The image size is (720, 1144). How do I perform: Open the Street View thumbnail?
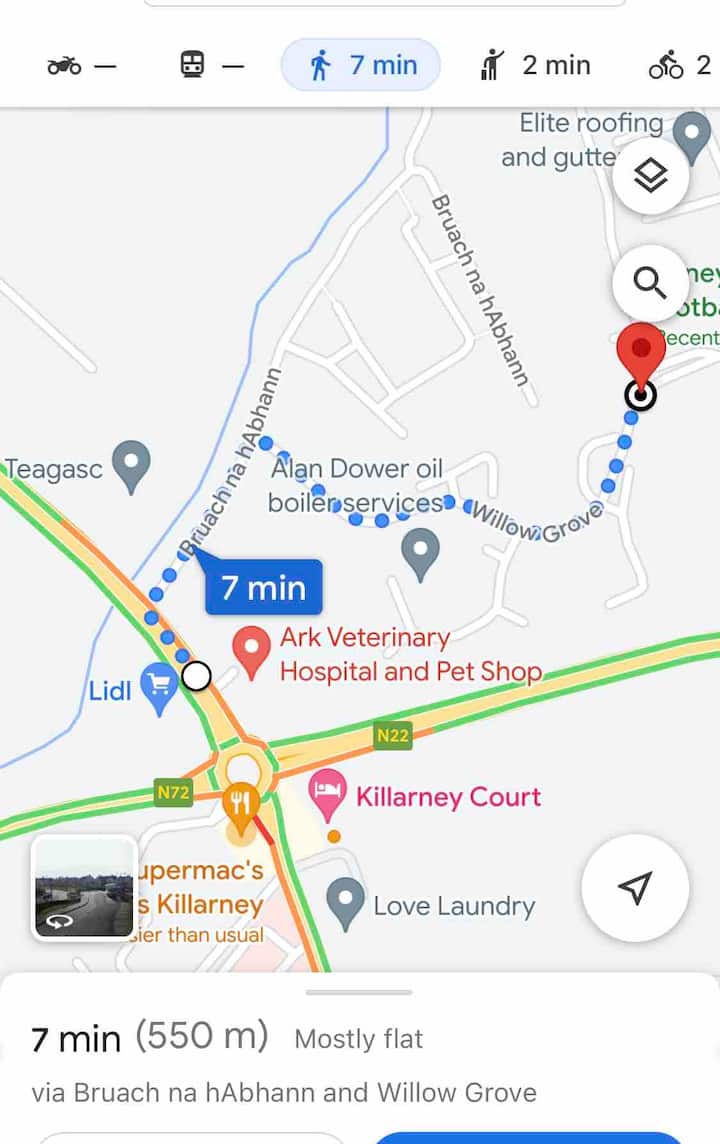[x=84, y=888]
